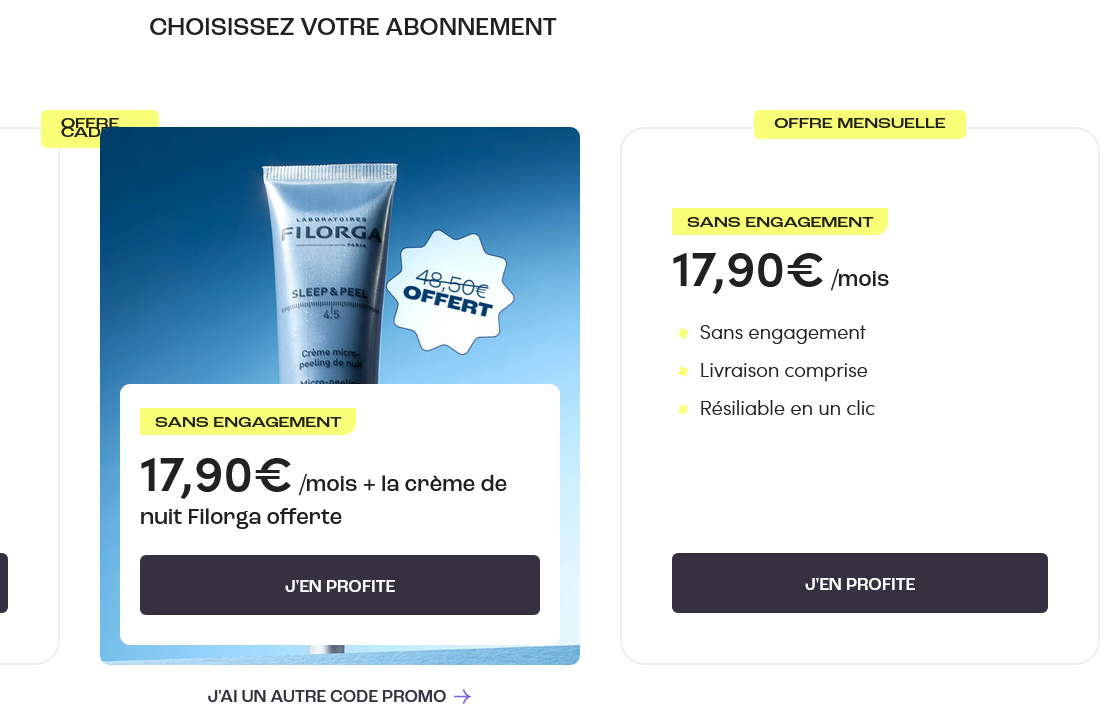The width and height of the screenshot is (1112, 710).
Task: Select J'EN PROFITE under Offre Mensuelle
Action: 859,583
